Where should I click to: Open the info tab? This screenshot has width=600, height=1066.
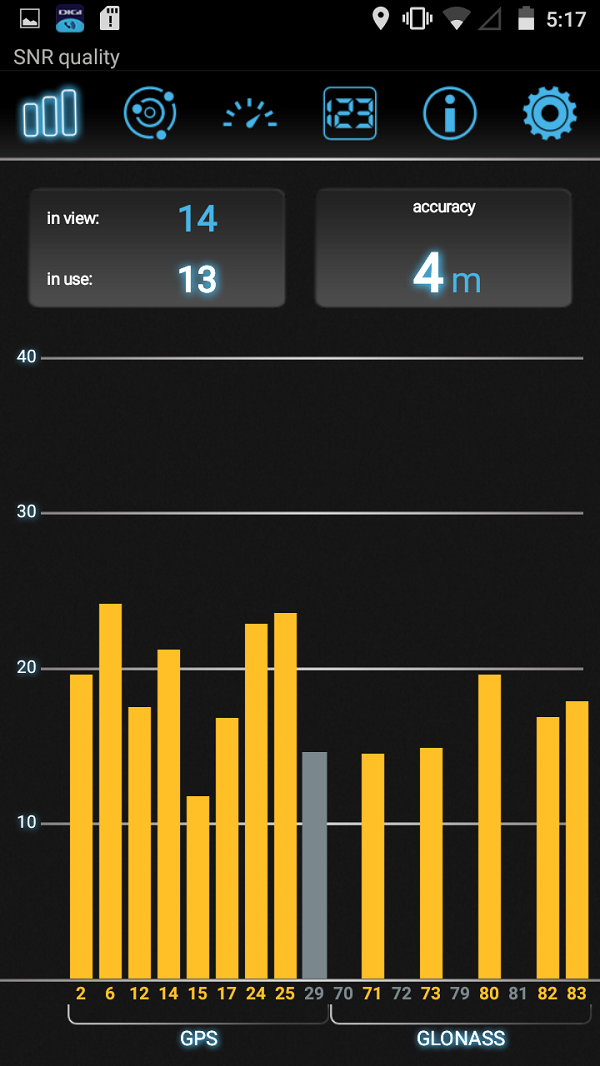pos(450,114)
